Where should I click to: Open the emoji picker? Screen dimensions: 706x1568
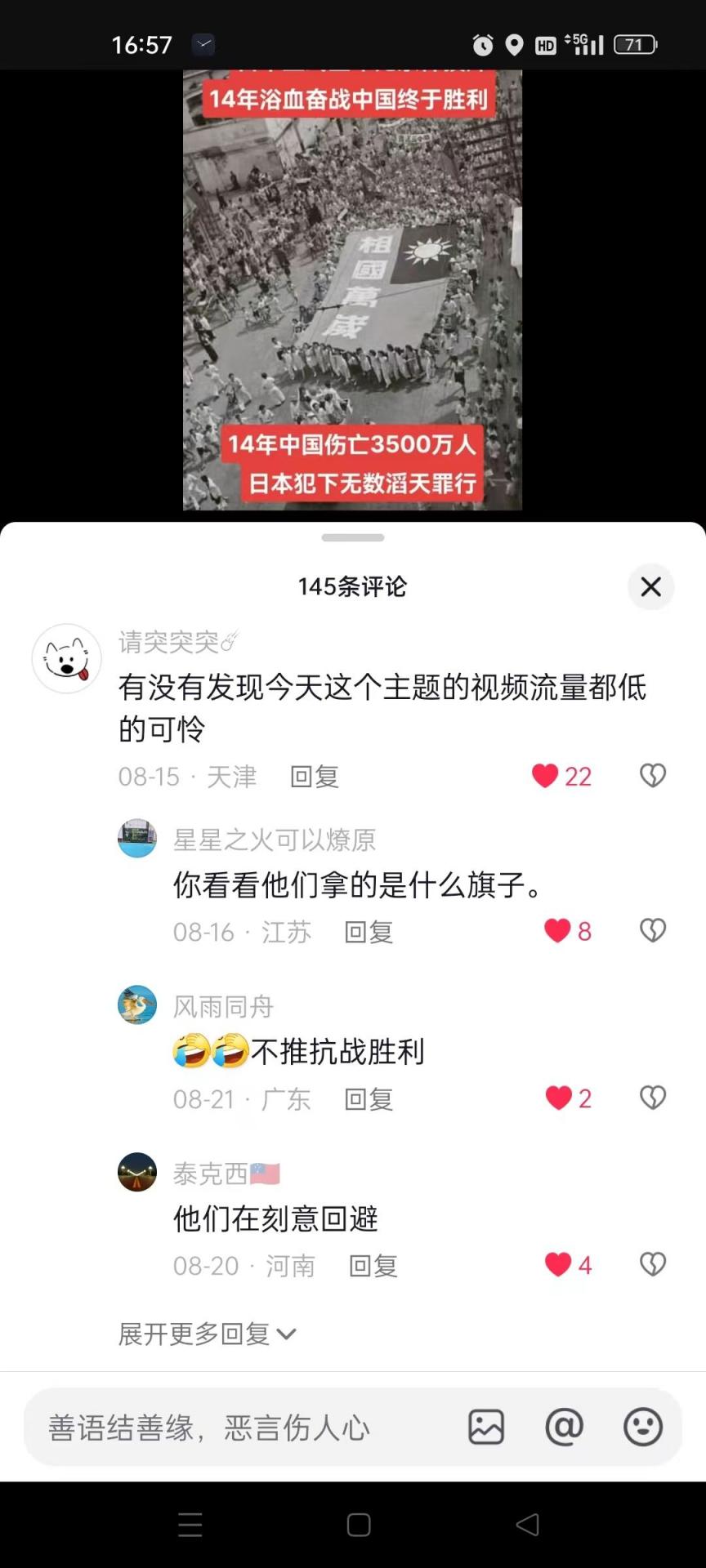(x=643, y=1428)
